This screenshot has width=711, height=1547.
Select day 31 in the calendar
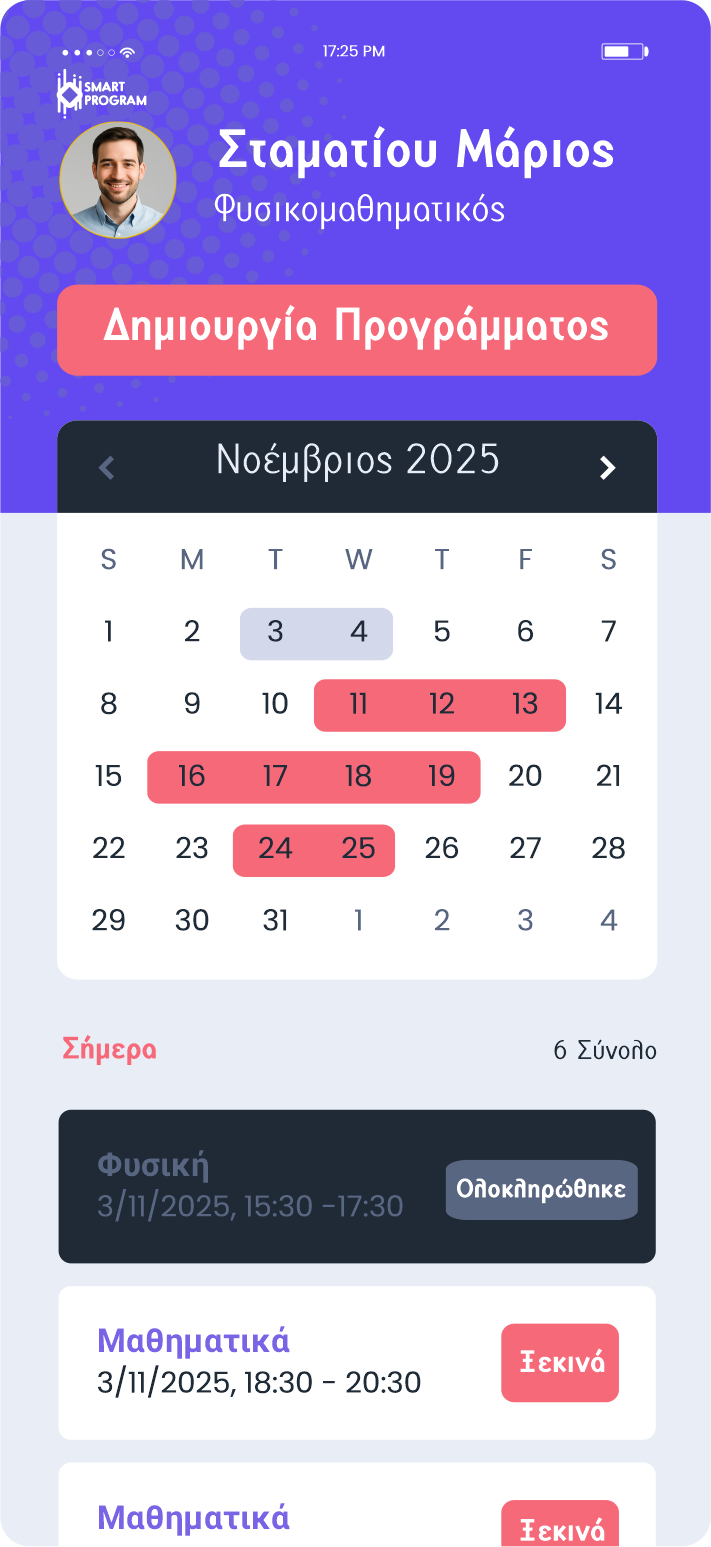275,921
